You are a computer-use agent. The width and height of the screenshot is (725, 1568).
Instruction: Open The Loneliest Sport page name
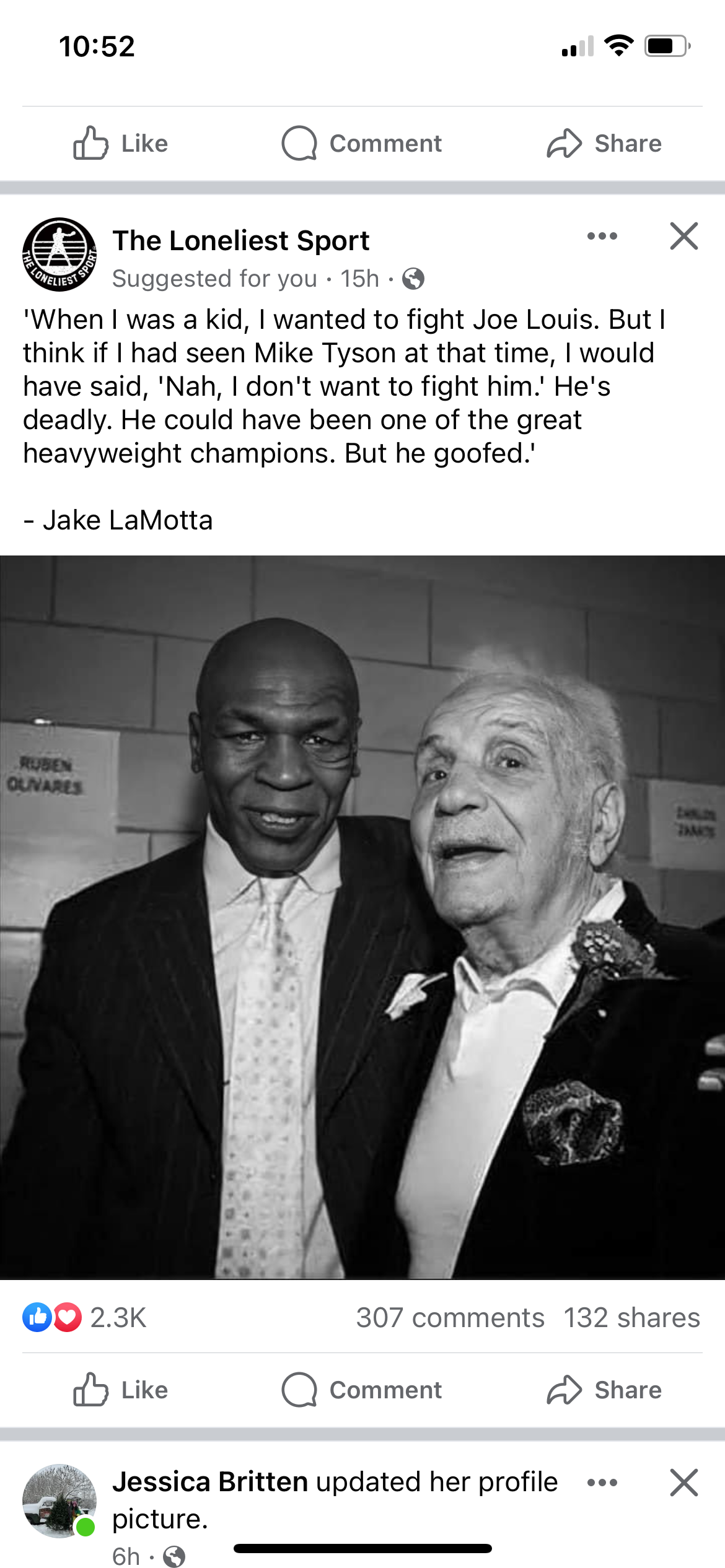(x=241, y=240)
